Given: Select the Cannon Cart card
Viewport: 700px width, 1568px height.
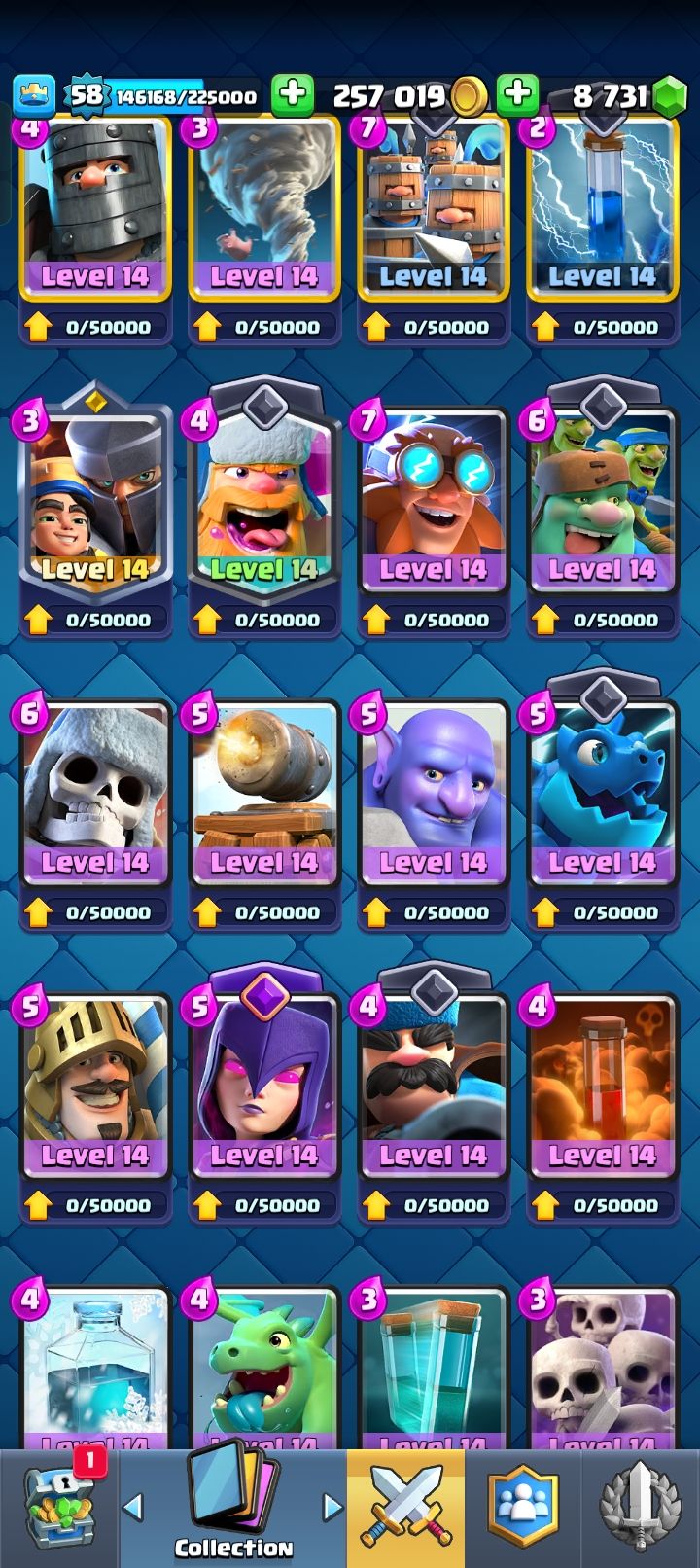Looking at the screenshot, I should point(264,793).
